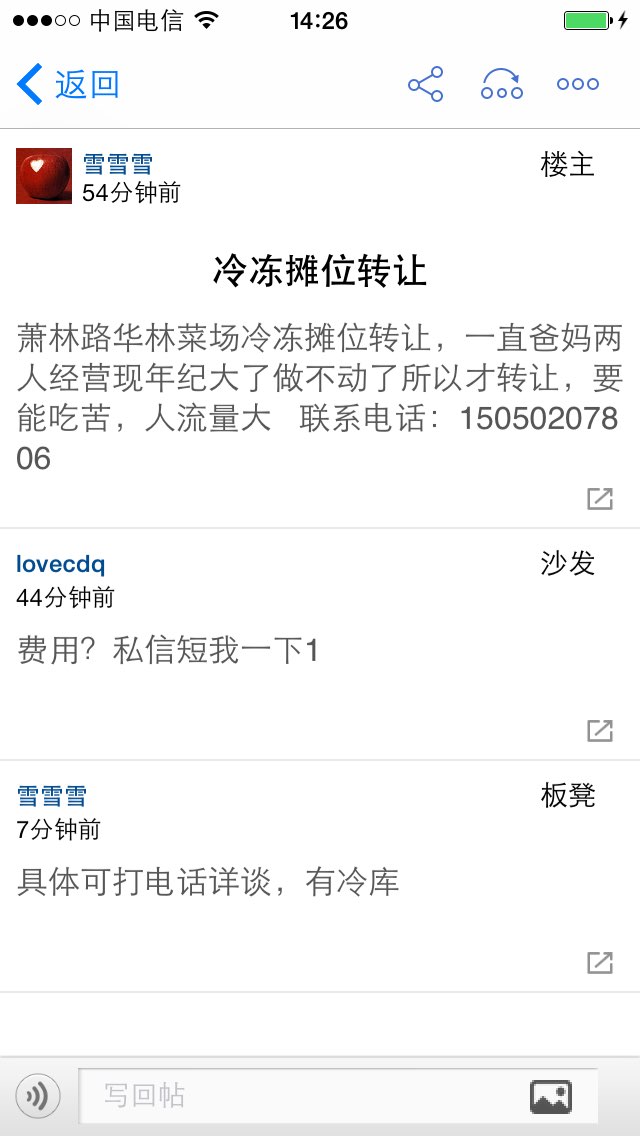The height and width of the screenshot is (1136, 640).
Task: Tap reply icon under 具体可打电话详谈 comment
Action: [x=600, y=962]
